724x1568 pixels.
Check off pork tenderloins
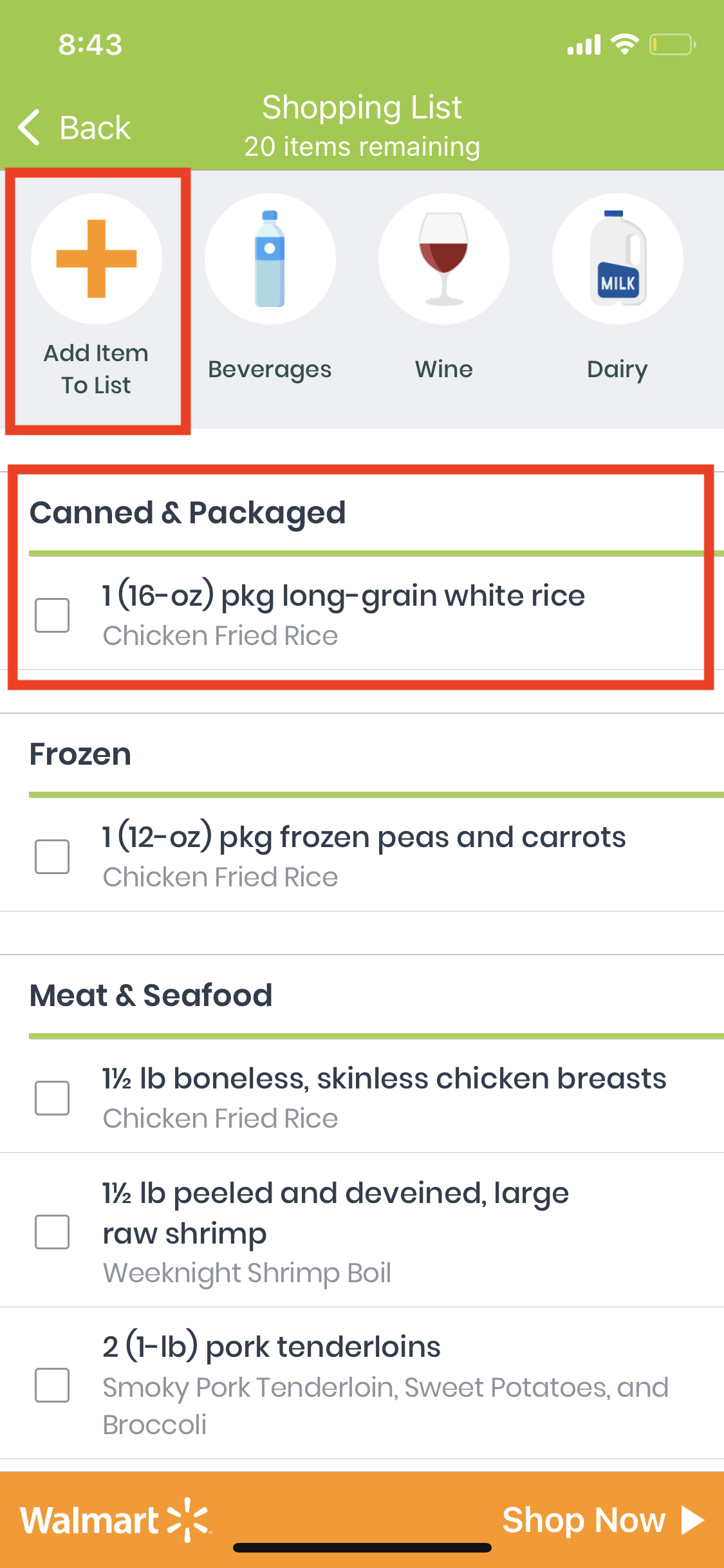[x=52, y=1385]
